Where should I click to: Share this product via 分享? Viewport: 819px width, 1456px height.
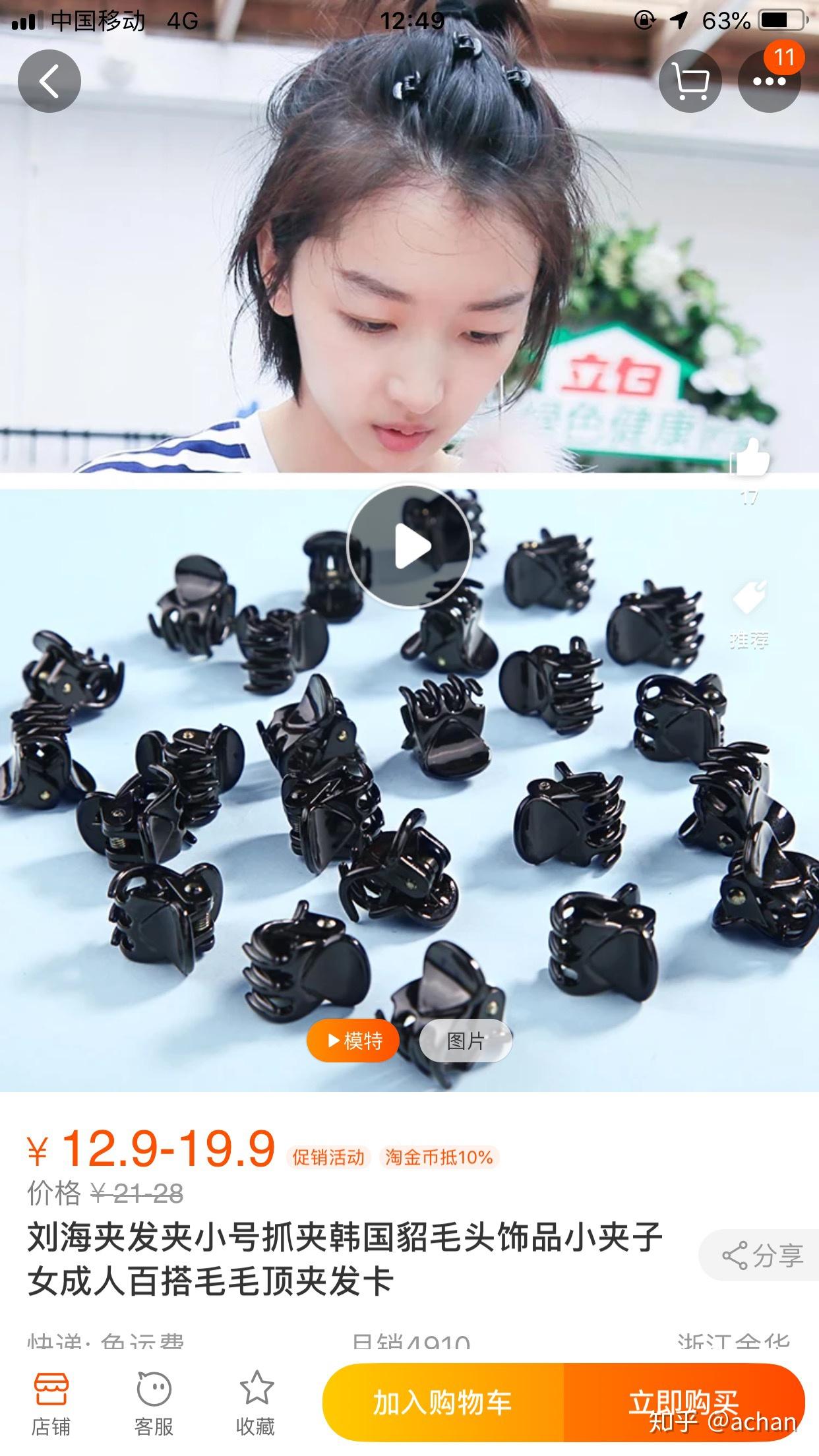[x=762, y=1255]
